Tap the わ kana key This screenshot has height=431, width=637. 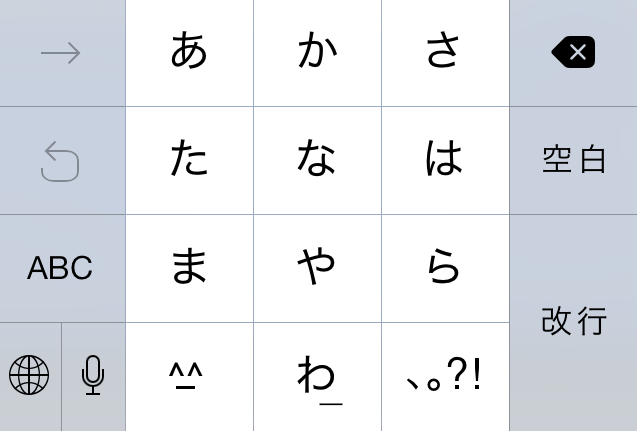[317, 376]
